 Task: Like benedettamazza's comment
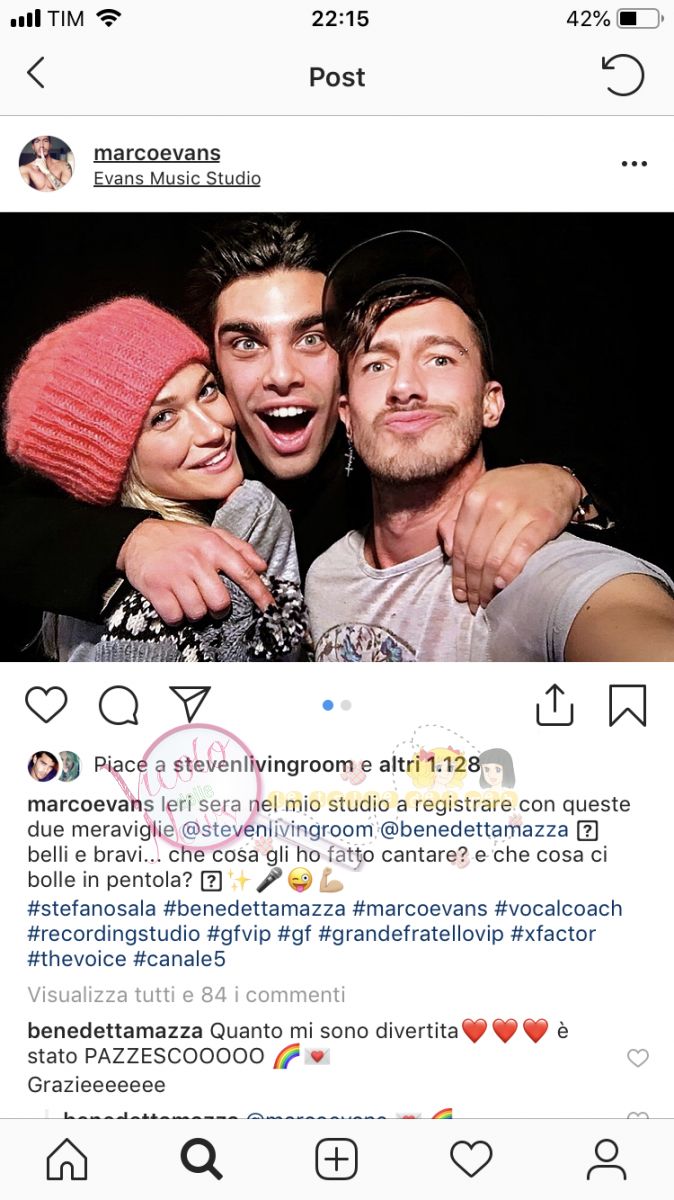pyautogui.click(x=637, y=1058)
